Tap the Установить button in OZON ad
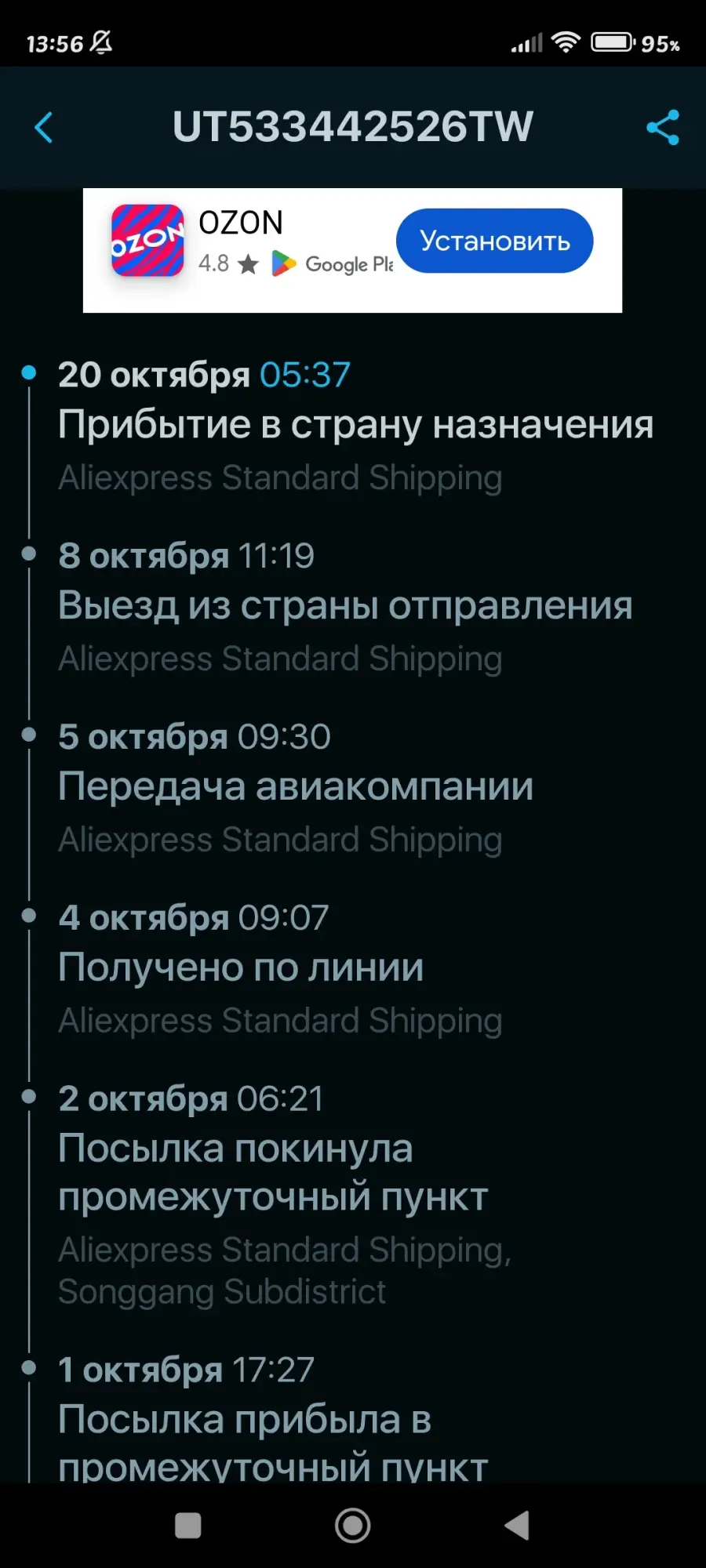 point(495,241)
